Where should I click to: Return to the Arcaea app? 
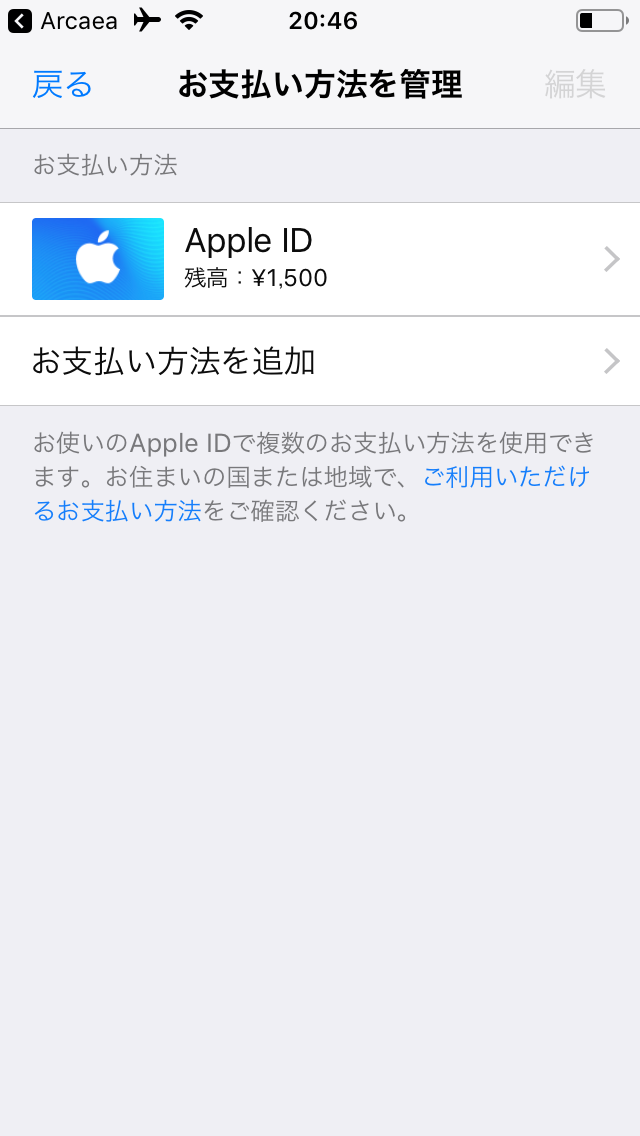[x=62, y=20]
